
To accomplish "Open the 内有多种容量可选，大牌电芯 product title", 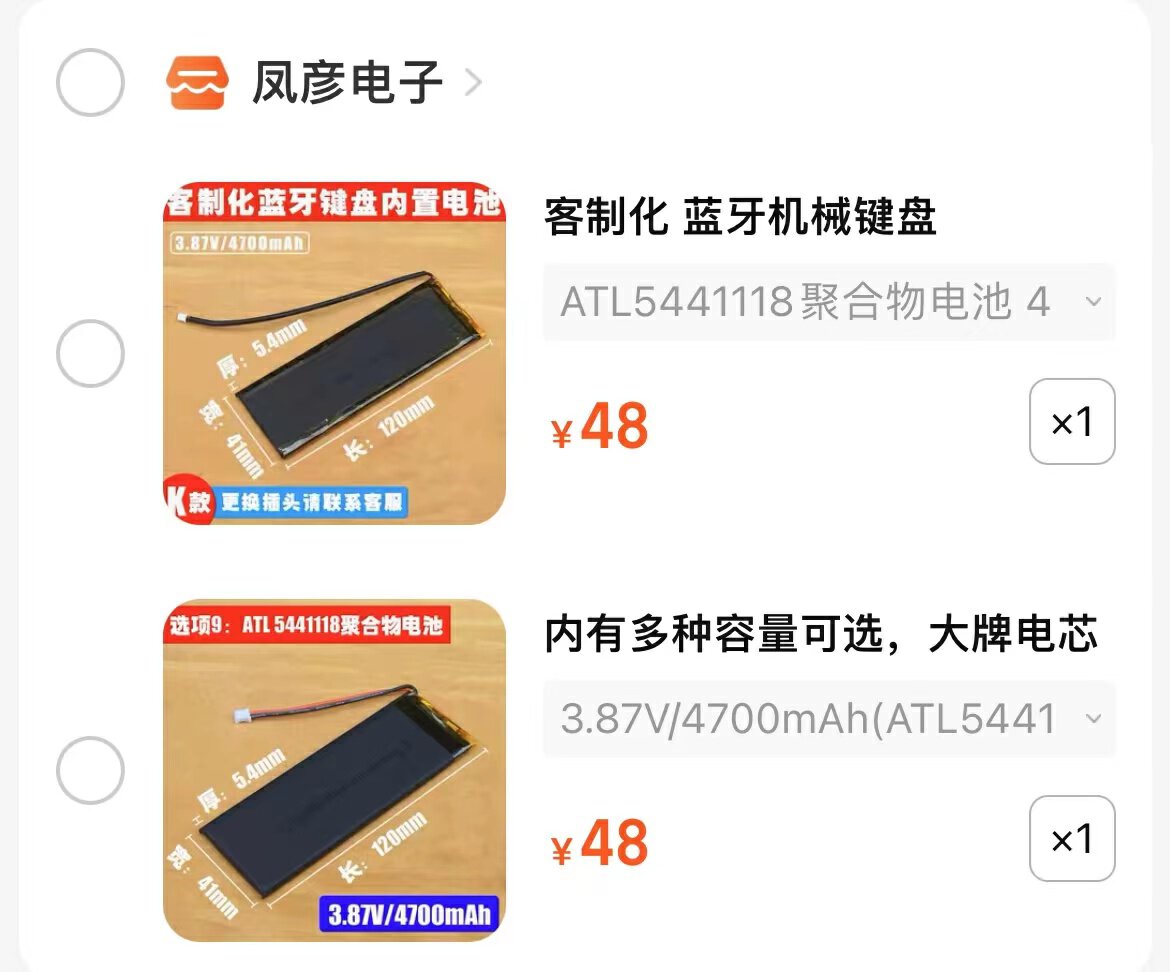I will click(820, 634).
